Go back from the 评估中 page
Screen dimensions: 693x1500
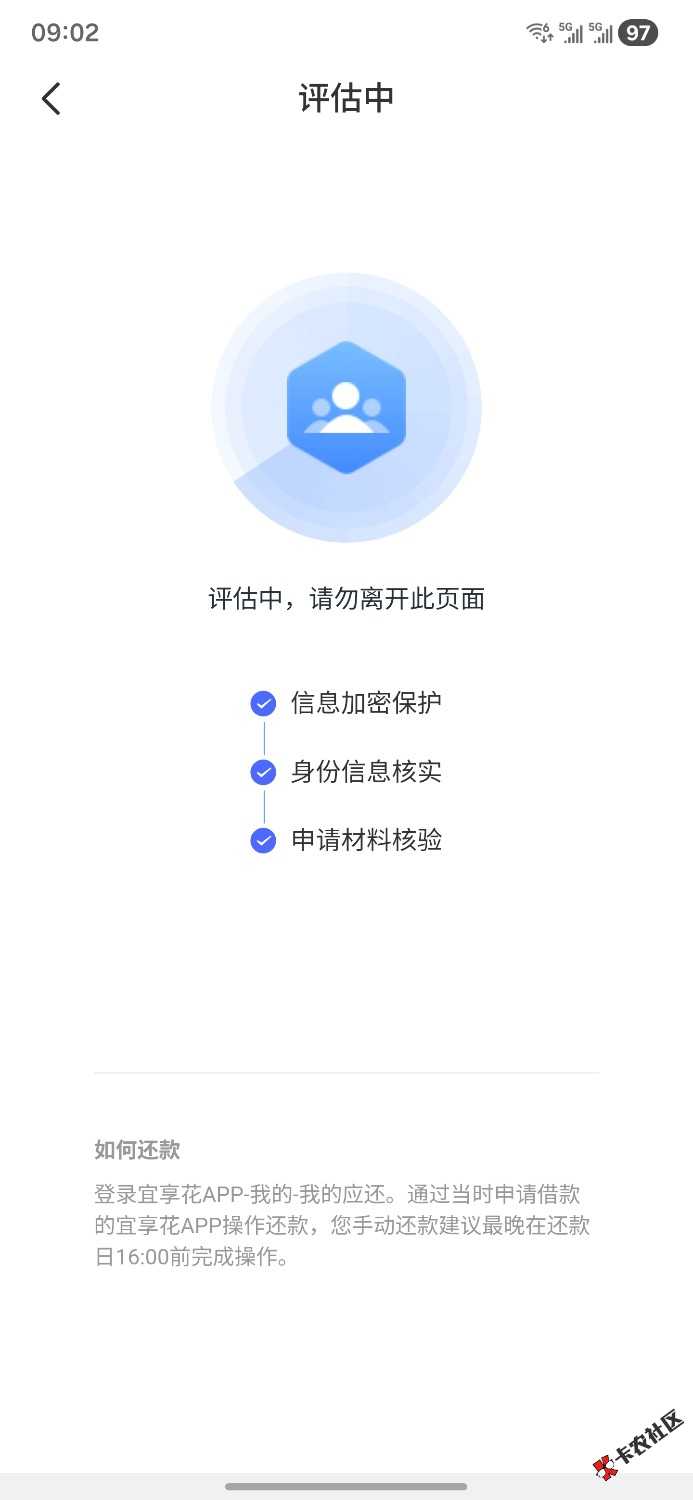click(51, 98)
